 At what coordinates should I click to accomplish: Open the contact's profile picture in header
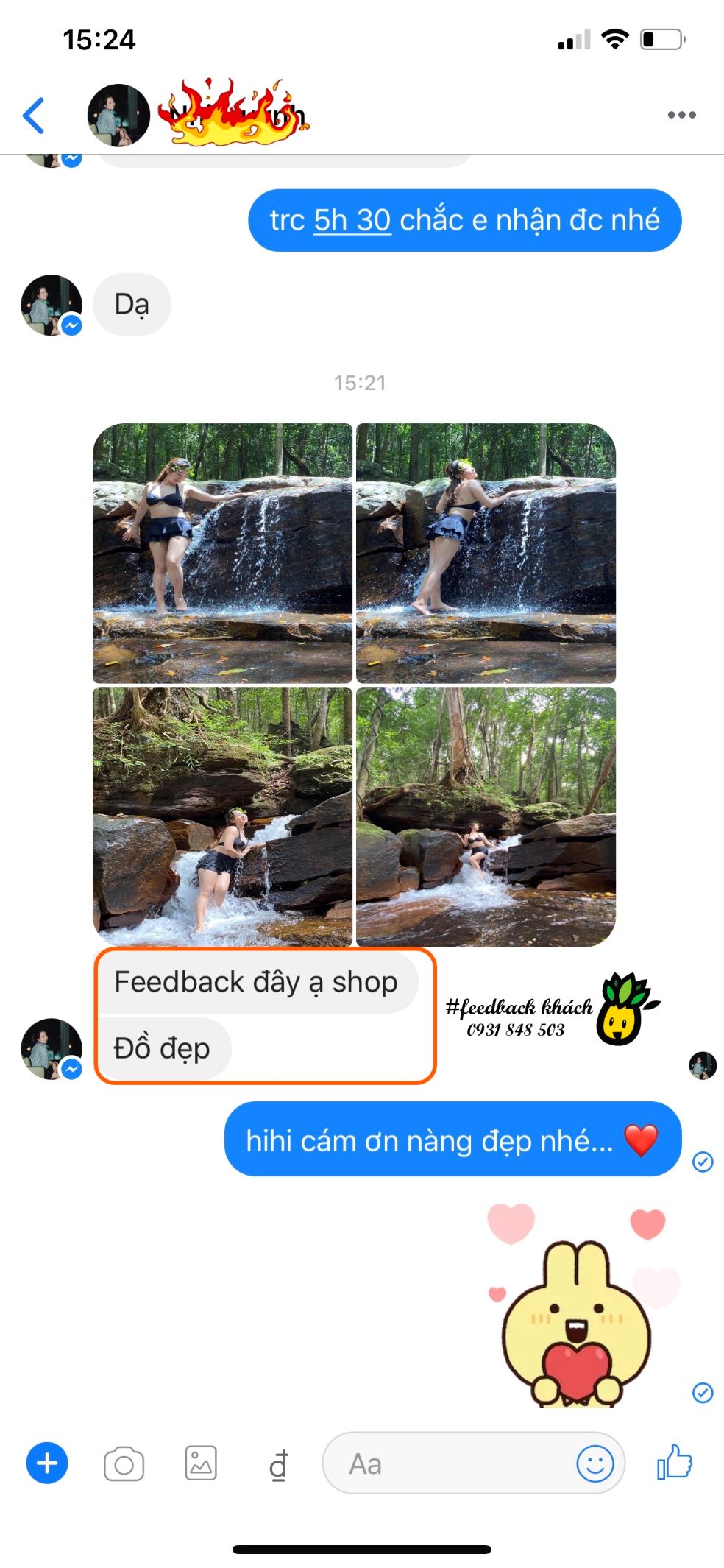118,115
